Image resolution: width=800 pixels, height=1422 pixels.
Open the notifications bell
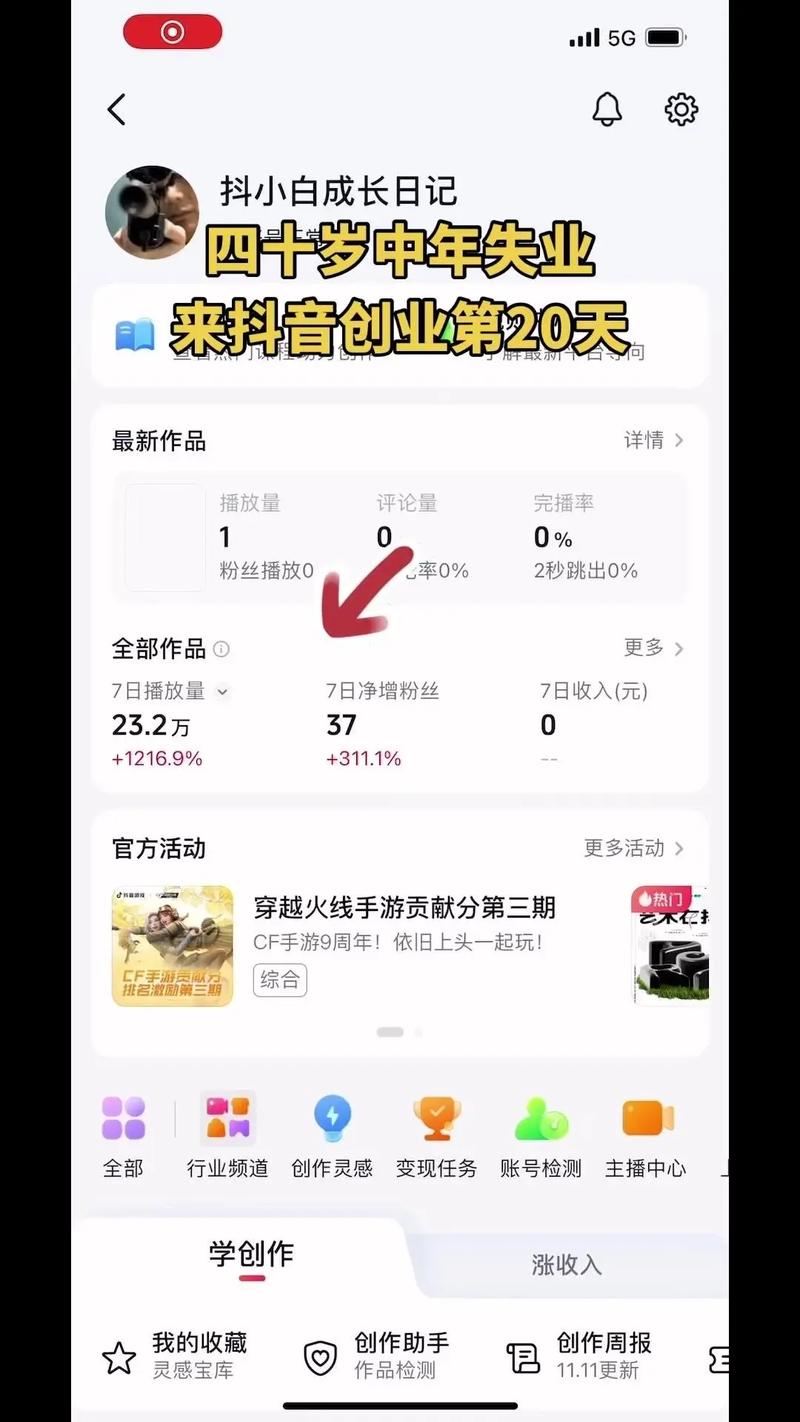[607, 109]
